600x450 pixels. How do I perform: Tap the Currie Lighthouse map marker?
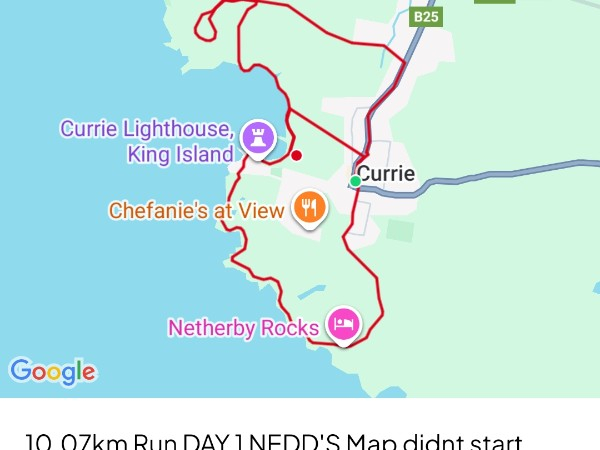pyautogui.click(x=259, y=139)
